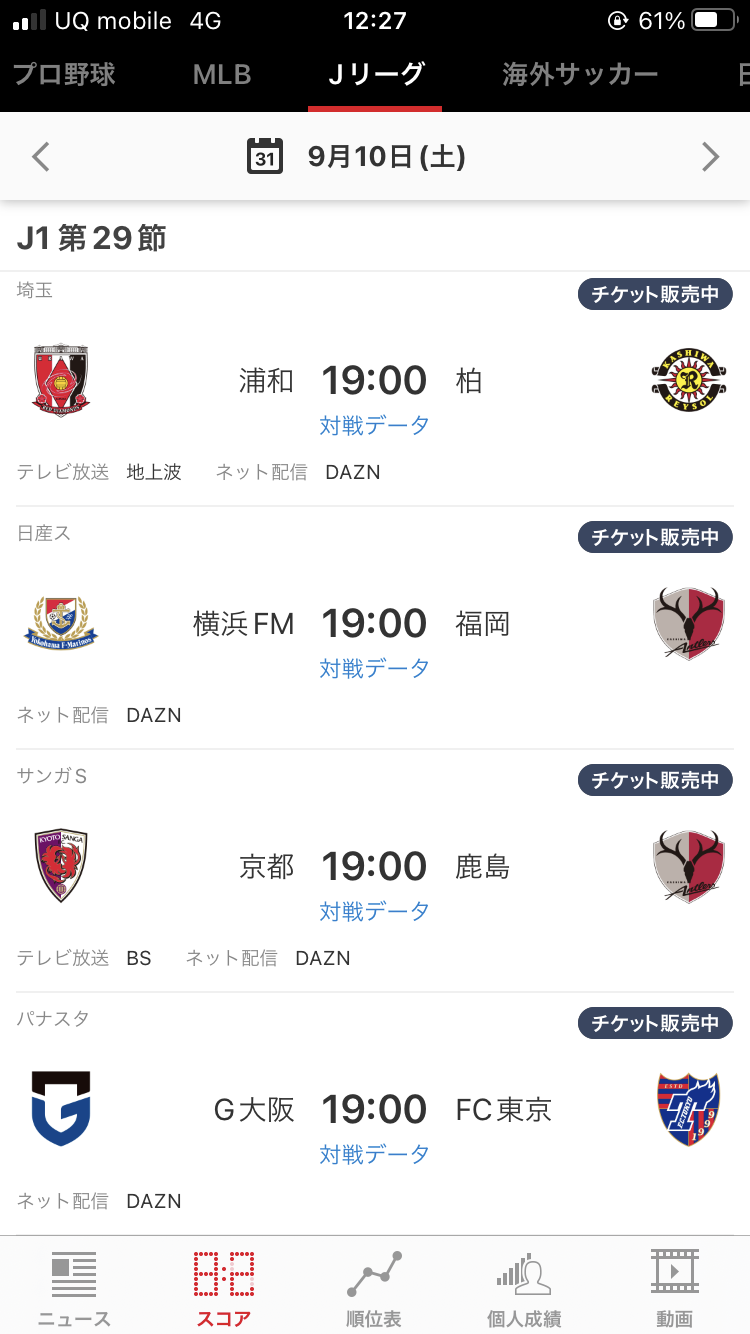Open the ニュース tab in bottom bar
Viewport: 750px width, 1334px height.
pyautogui.click(x=74, y=1288)
